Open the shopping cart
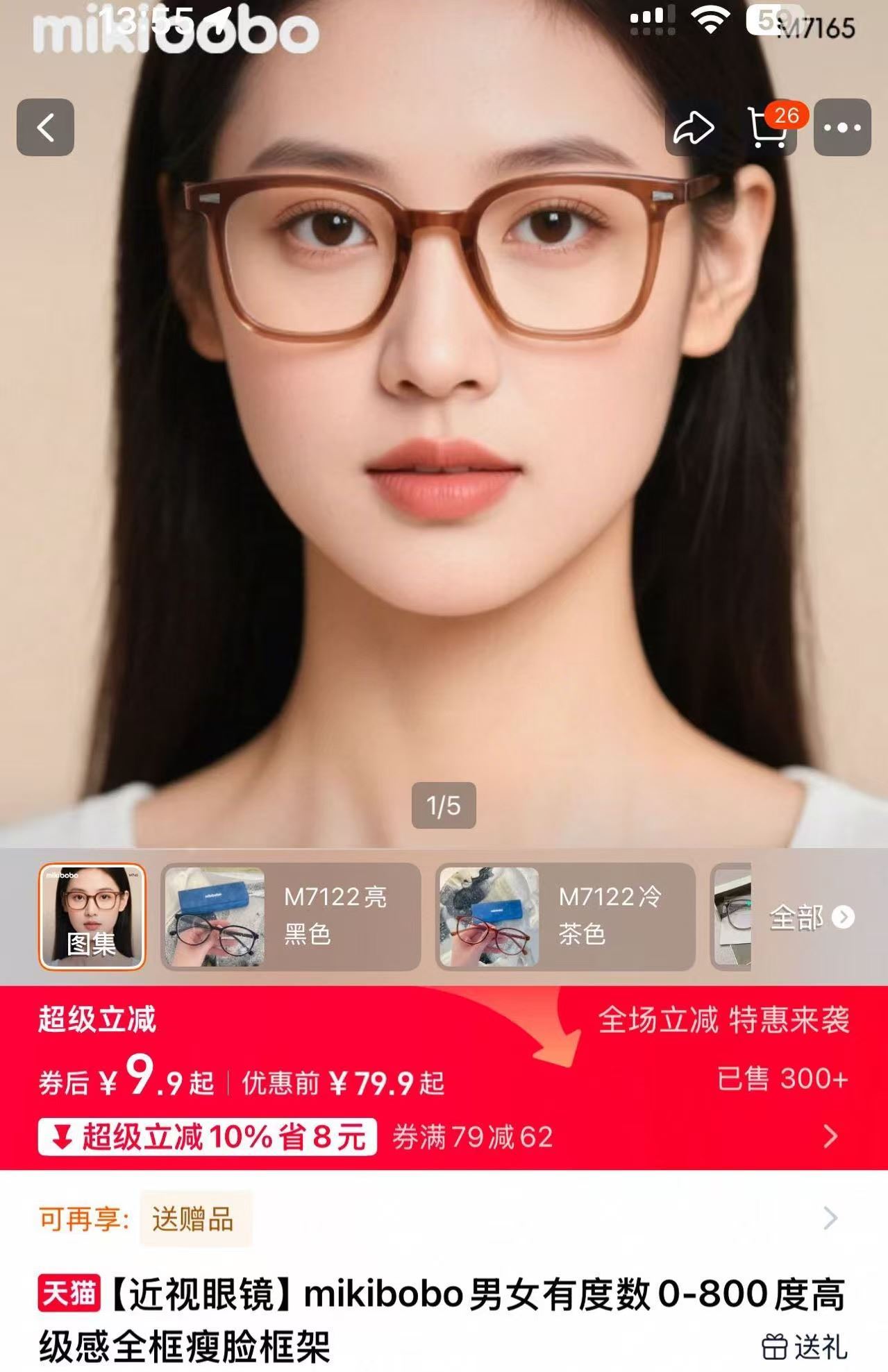Screen dimensions: 888x1372 pos(769,128)
